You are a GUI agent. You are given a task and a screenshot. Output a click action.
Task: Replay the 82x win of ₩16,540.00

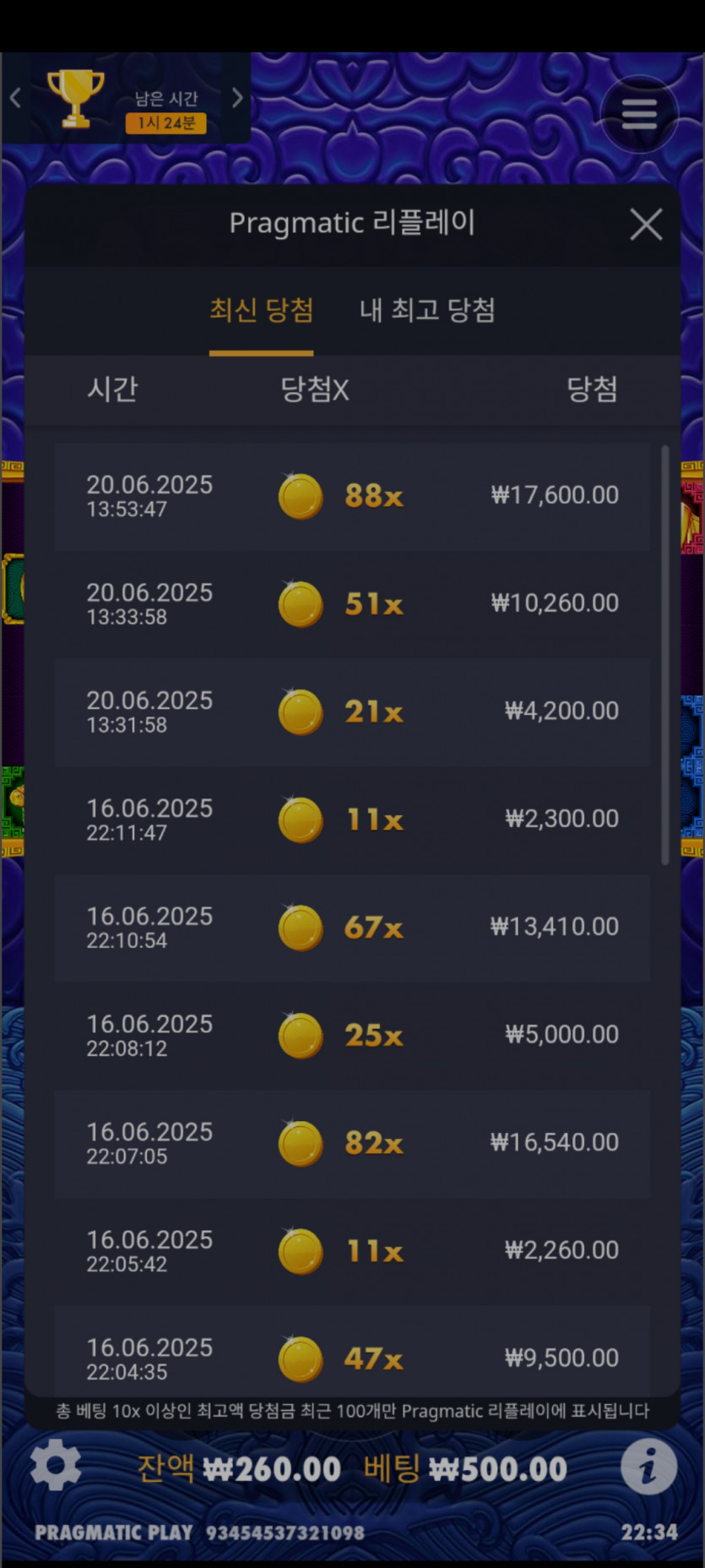[x=352, y=1143]
